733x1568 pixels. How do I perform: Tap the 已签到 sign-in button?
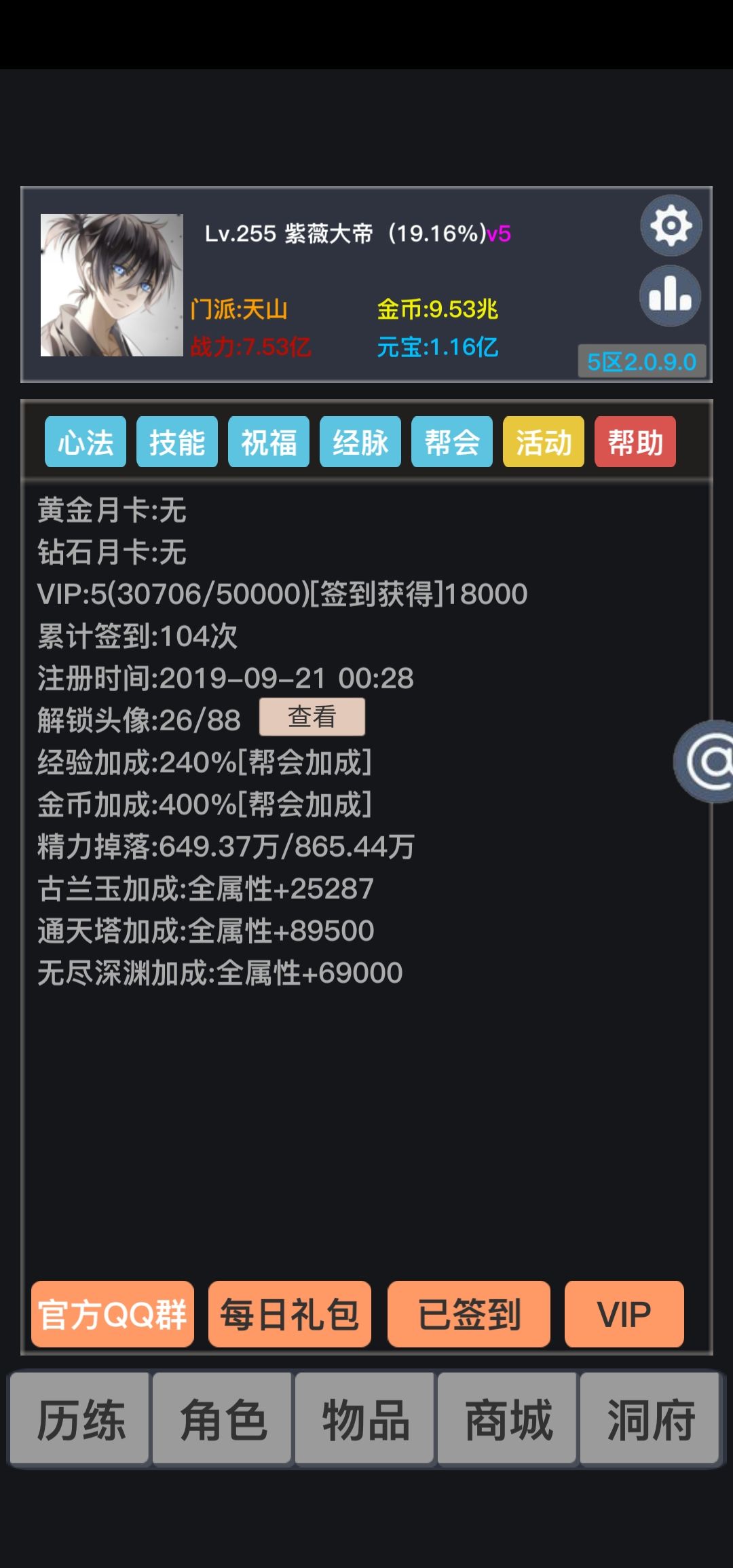469,1314
